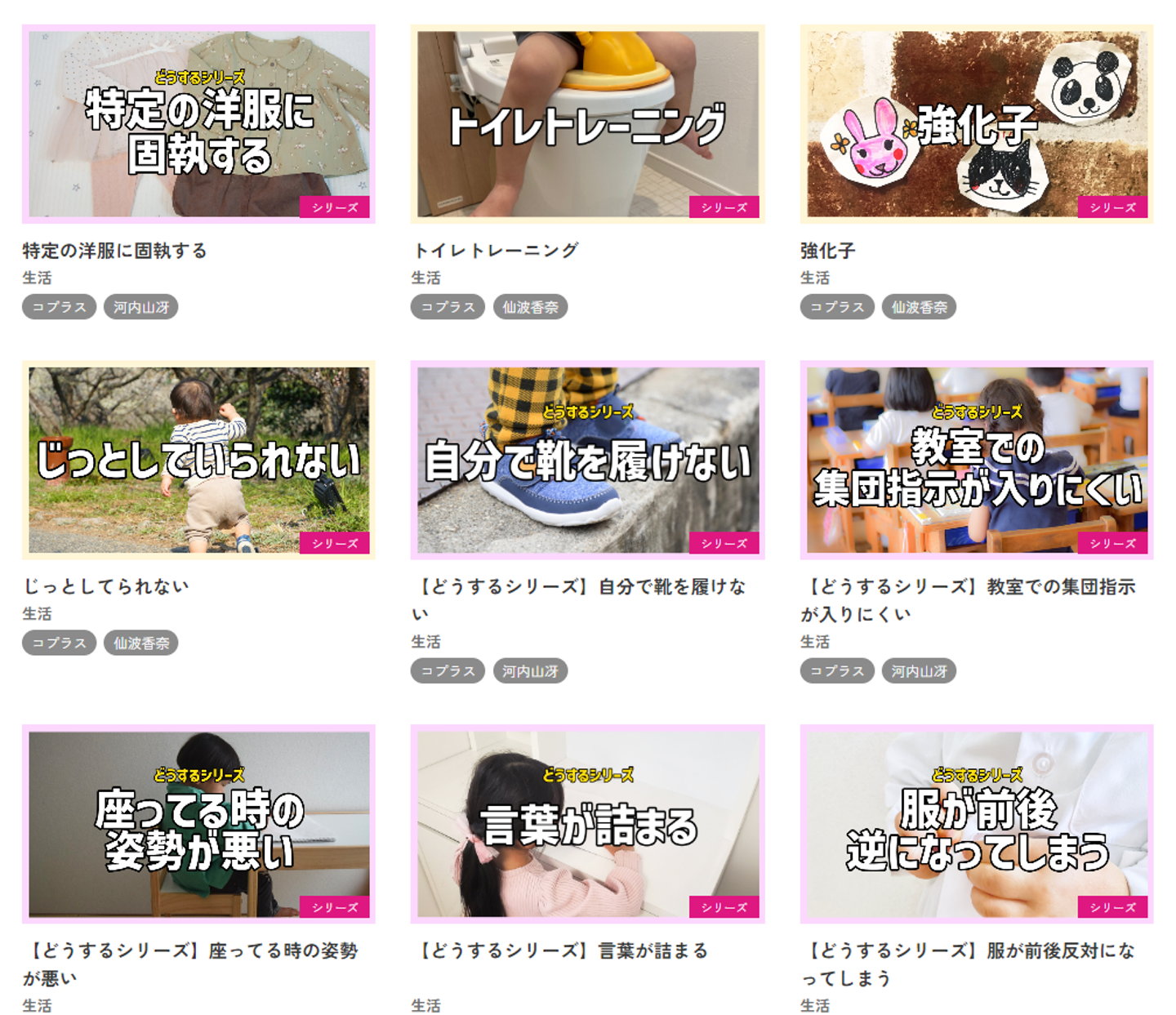This screenshot has width=1176, height=1015.
Task: Tap the 仙波香奈 chip under じっとしてられない
Action: click(x=141, y=643)
